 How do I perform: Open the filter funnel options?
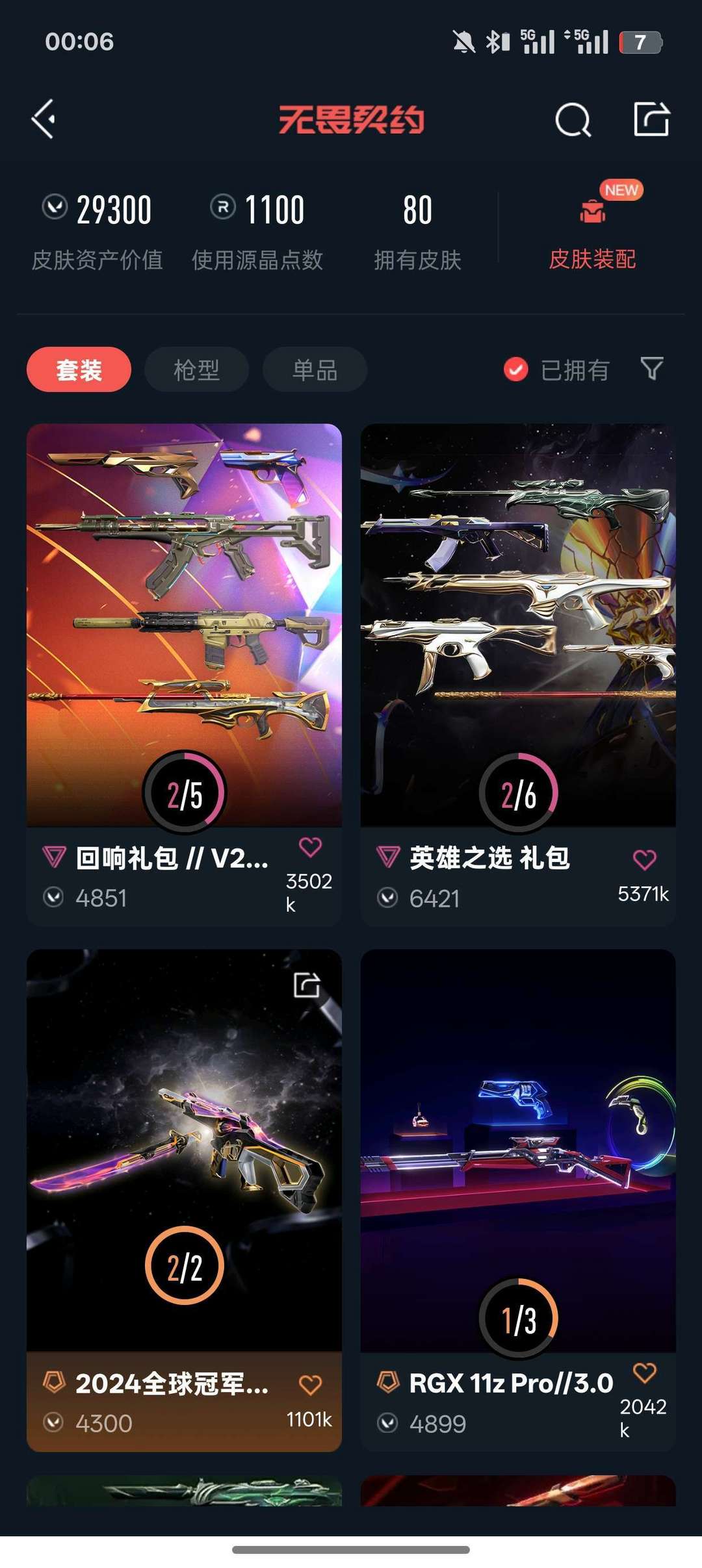[x=652, y=368]
